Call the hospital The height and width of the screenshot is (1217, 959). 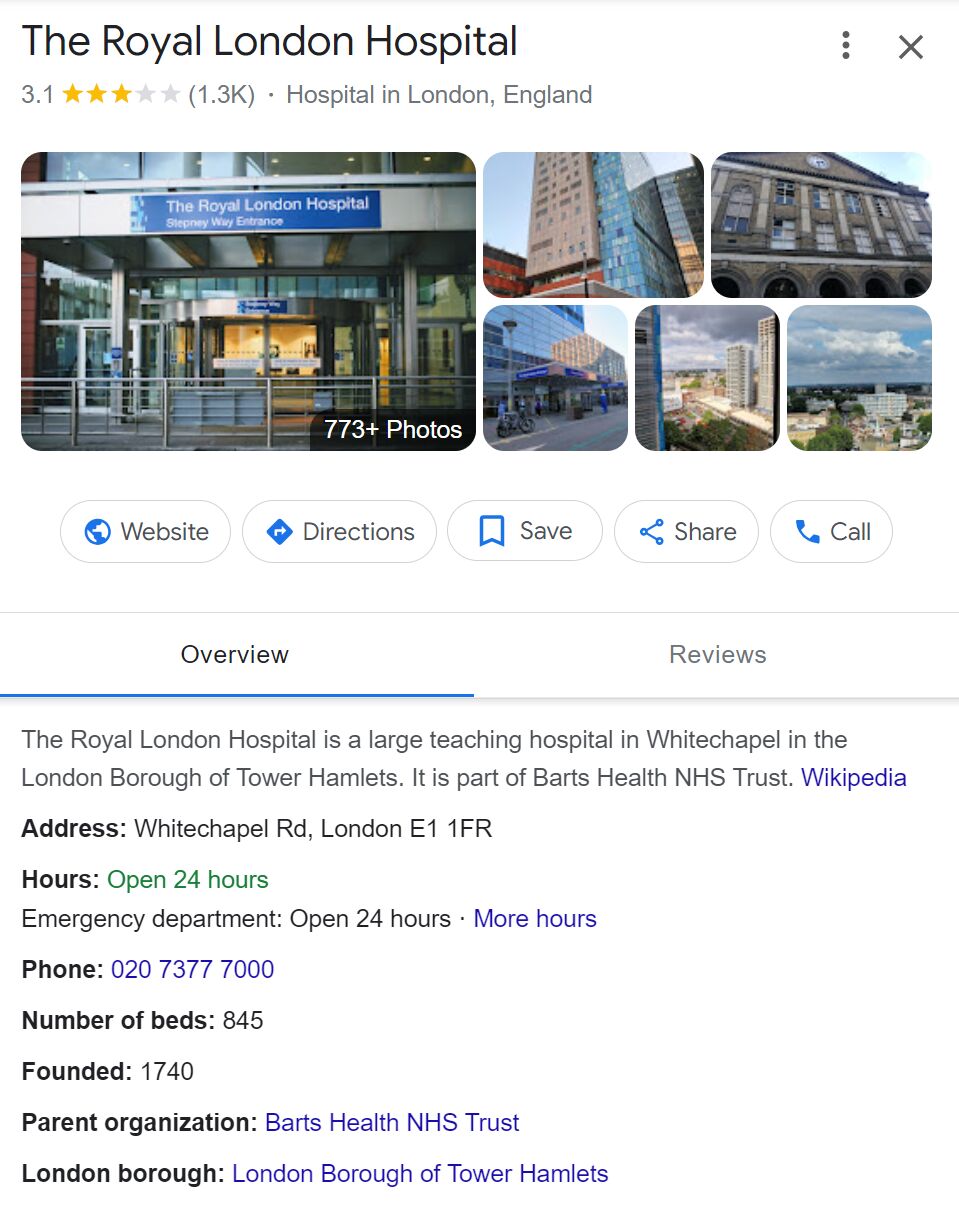click(x=831, y=531)
